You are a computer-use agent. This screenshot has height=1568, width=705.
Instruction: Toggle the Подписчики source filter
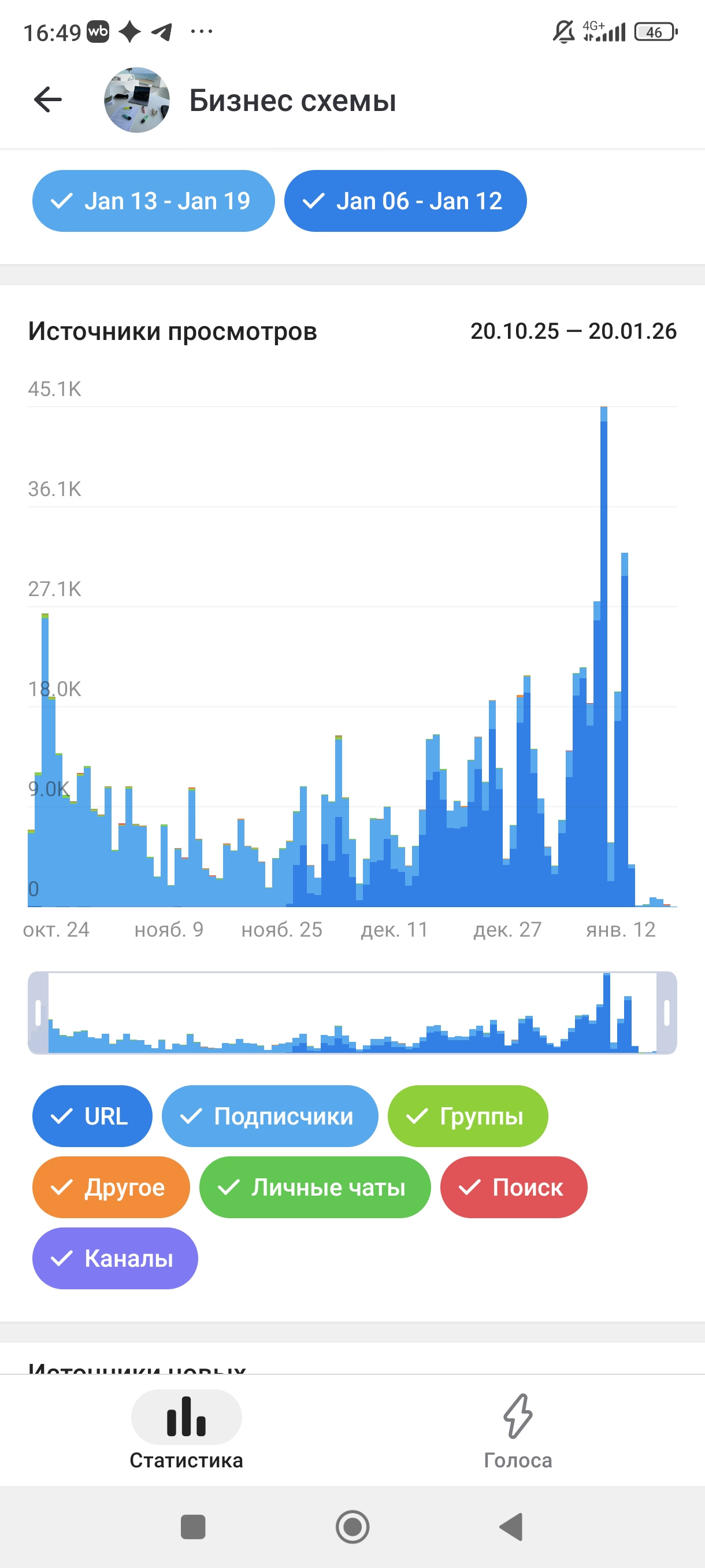[x=269, y=1116]
